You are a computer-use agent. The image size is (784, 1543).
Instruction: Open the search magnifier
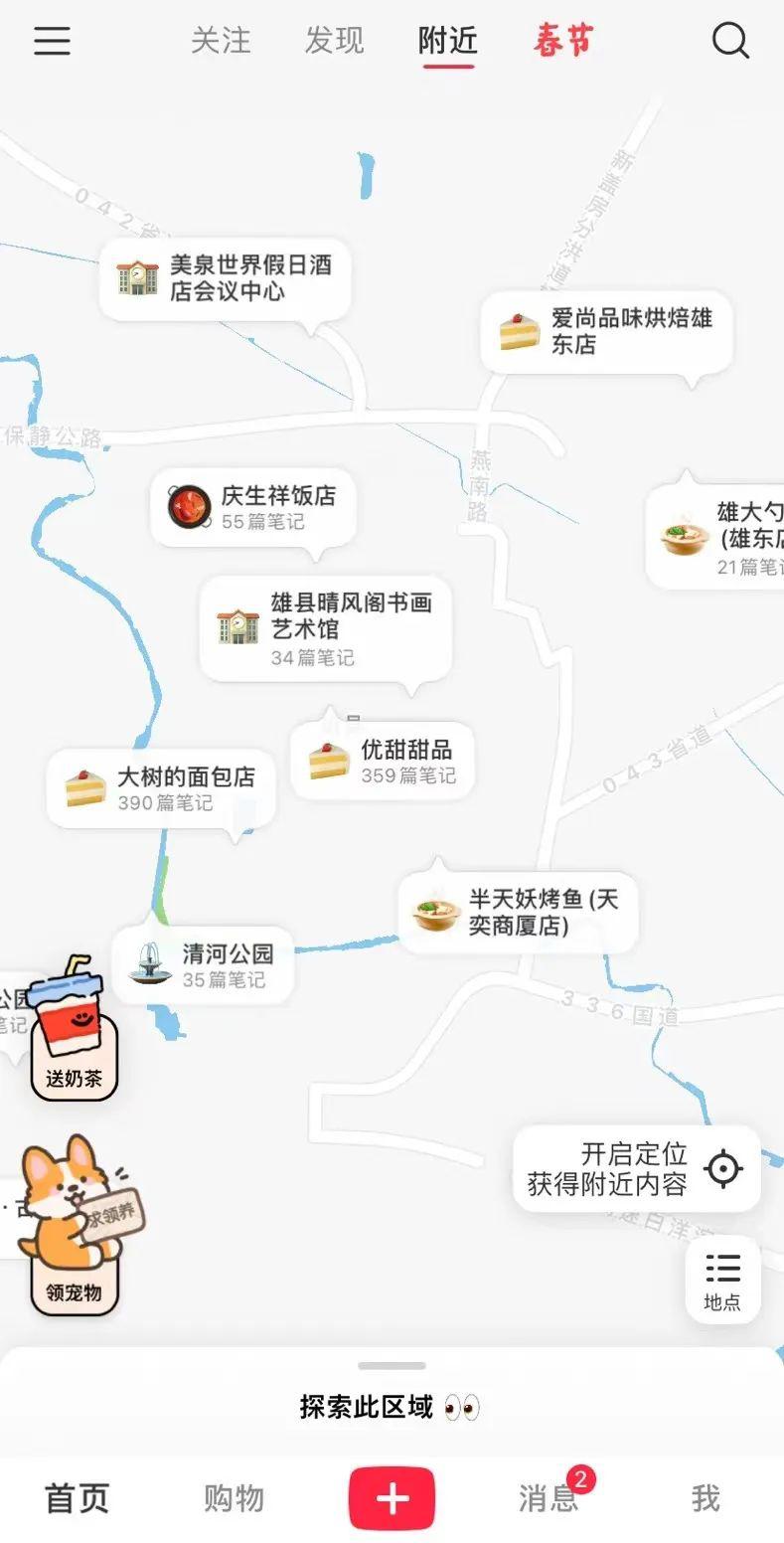pos(730,41)
